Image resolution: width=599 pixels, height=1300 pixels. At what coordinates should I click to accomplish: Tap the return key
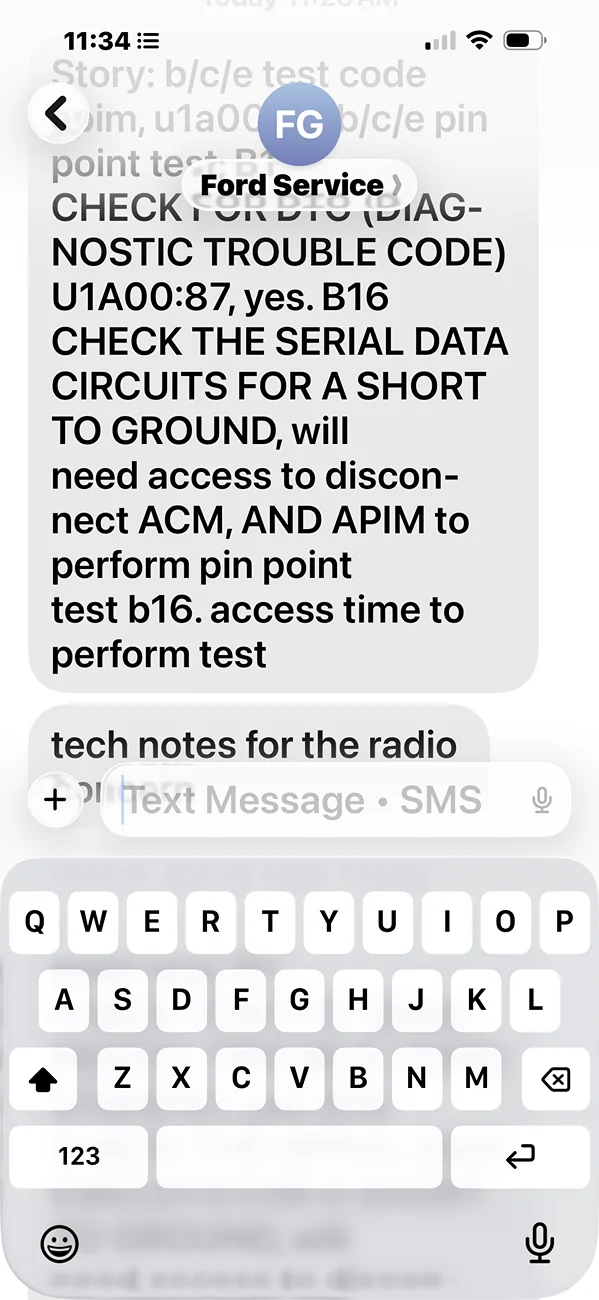pyautogui.click(x=519, y=1157)
